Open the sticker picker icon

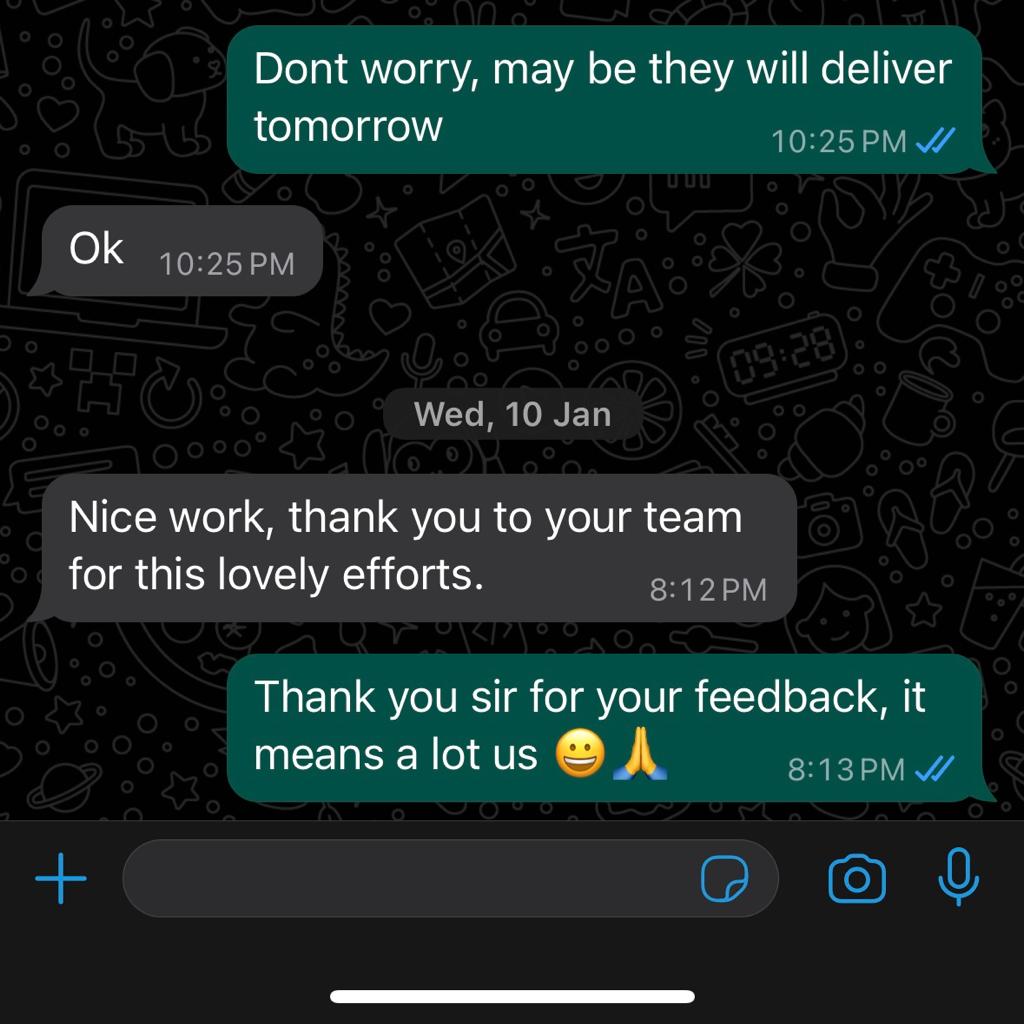pyautogui.click(x=724, y=879)
